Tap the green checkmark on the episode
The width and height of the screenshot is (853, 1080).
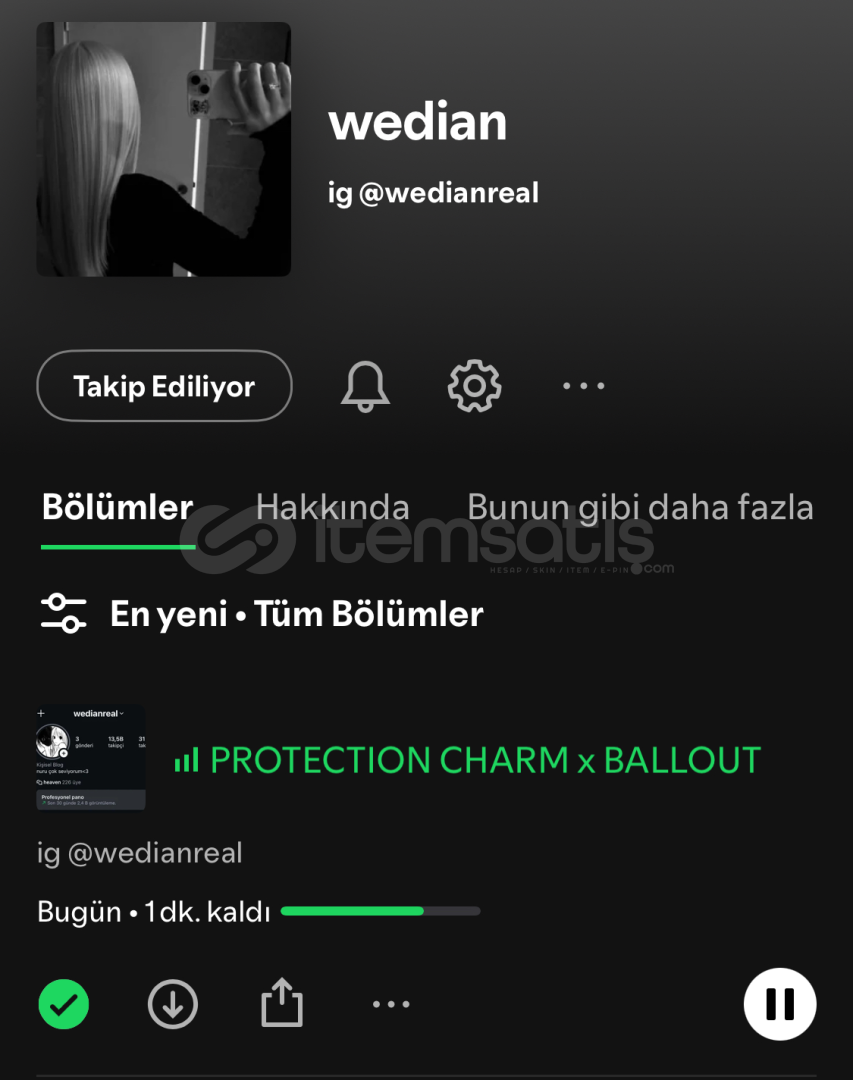(64, 1004)
